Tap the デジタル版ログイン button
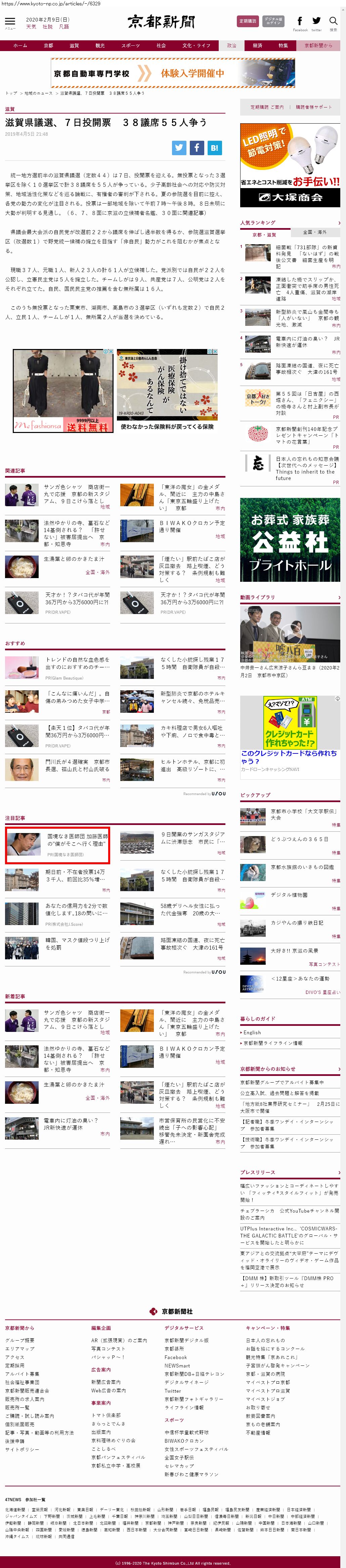This screenshot has width=346, height=1568. (x=273, y=21)
